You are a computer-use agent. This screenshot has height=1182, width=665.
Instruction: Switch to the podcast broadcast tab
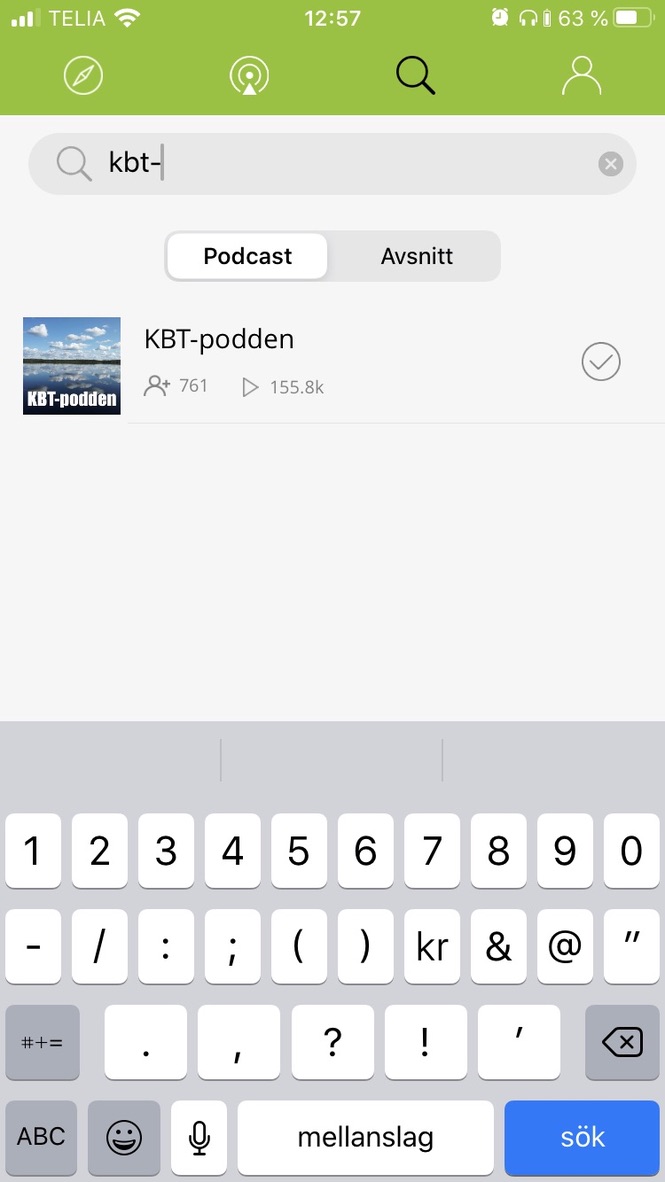point(249,75)
